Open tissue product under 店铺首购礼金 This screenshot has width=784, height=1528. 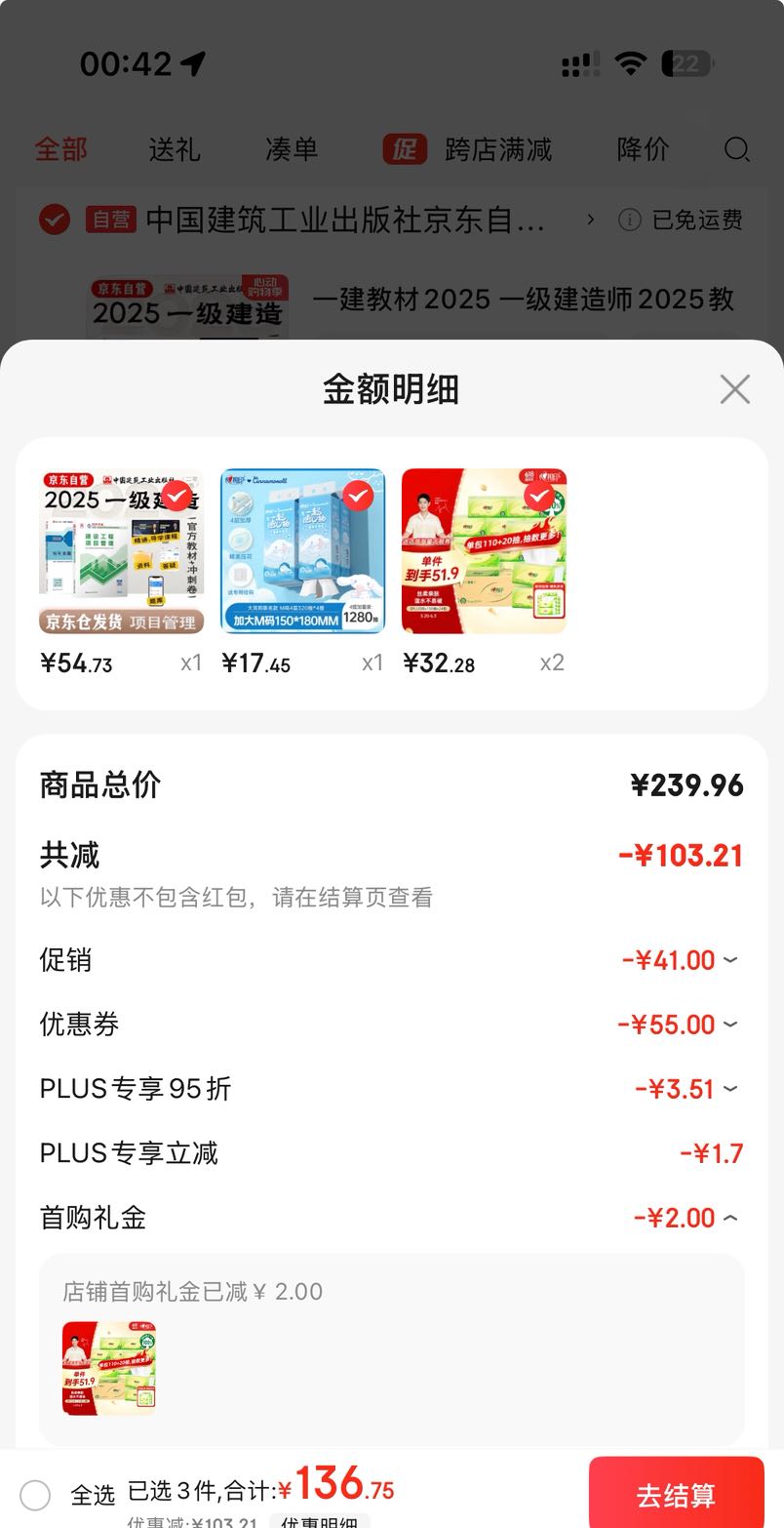109,1368
